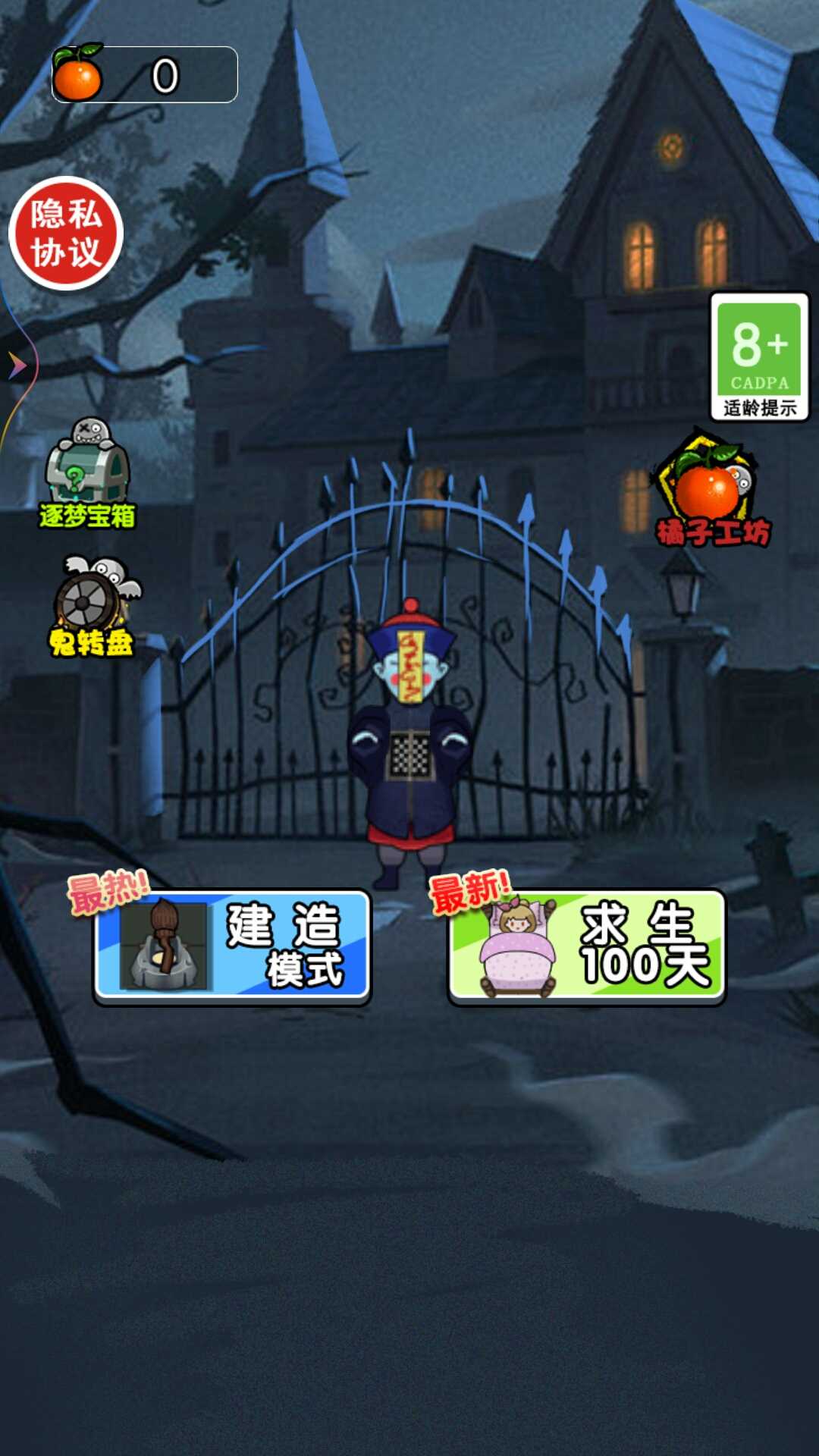The height and width of the screenshot is (1456, 819).
Task: Start 建造模式 build mode
Action: point(232,946)
